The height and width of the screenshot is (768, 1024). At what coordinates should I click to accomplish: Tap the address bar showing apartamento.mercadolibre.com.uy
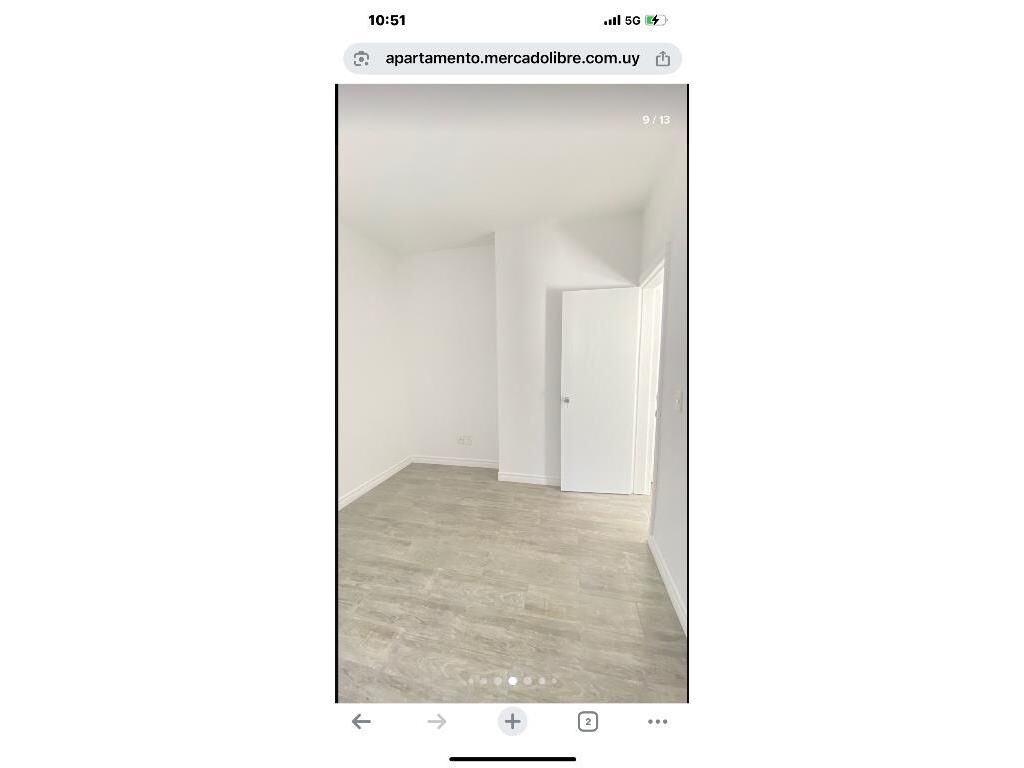(x=512, y=58)
